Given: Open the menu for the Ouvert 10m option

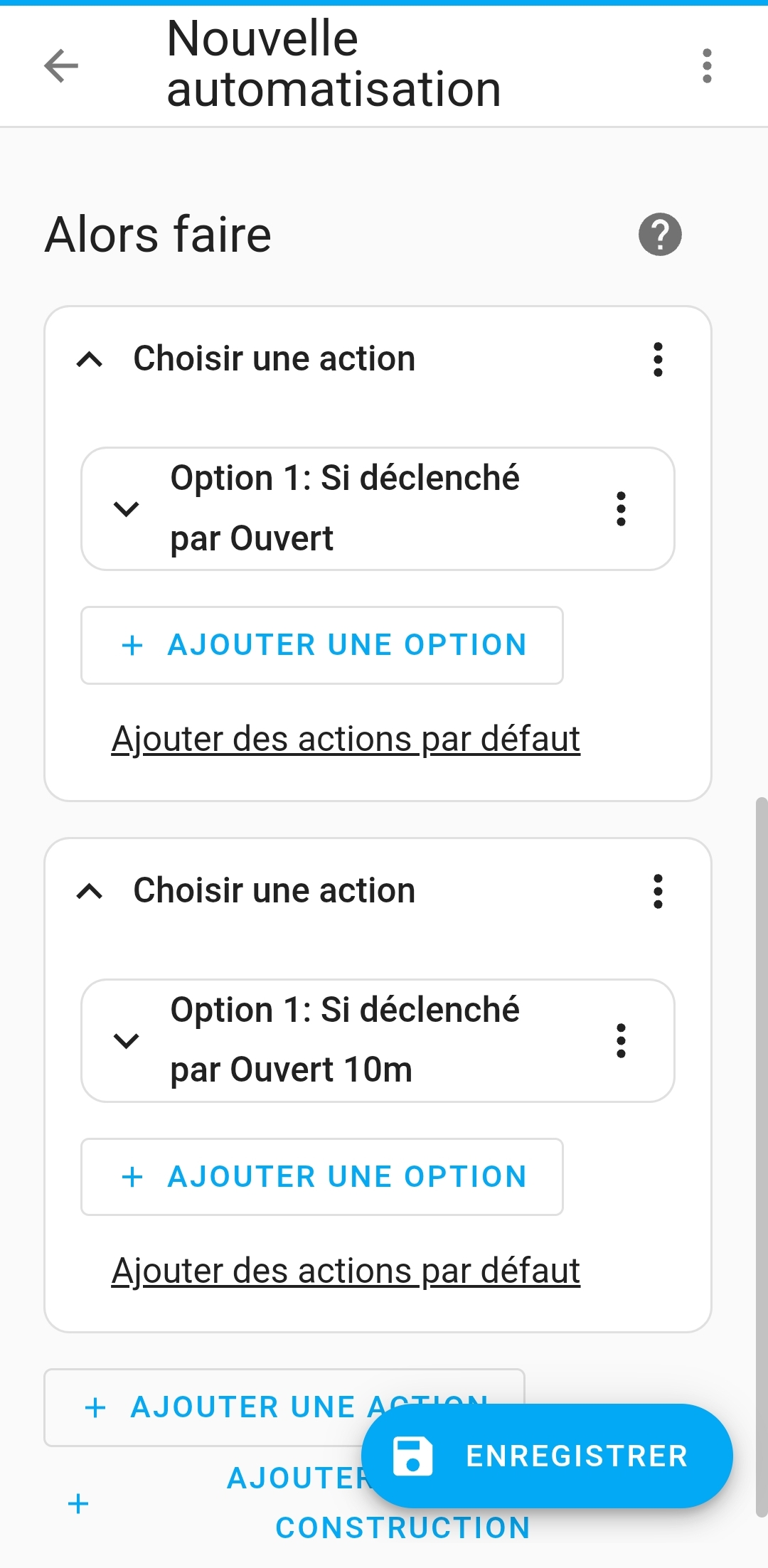Looking at the screenshot, I should tap(621, 1041).
